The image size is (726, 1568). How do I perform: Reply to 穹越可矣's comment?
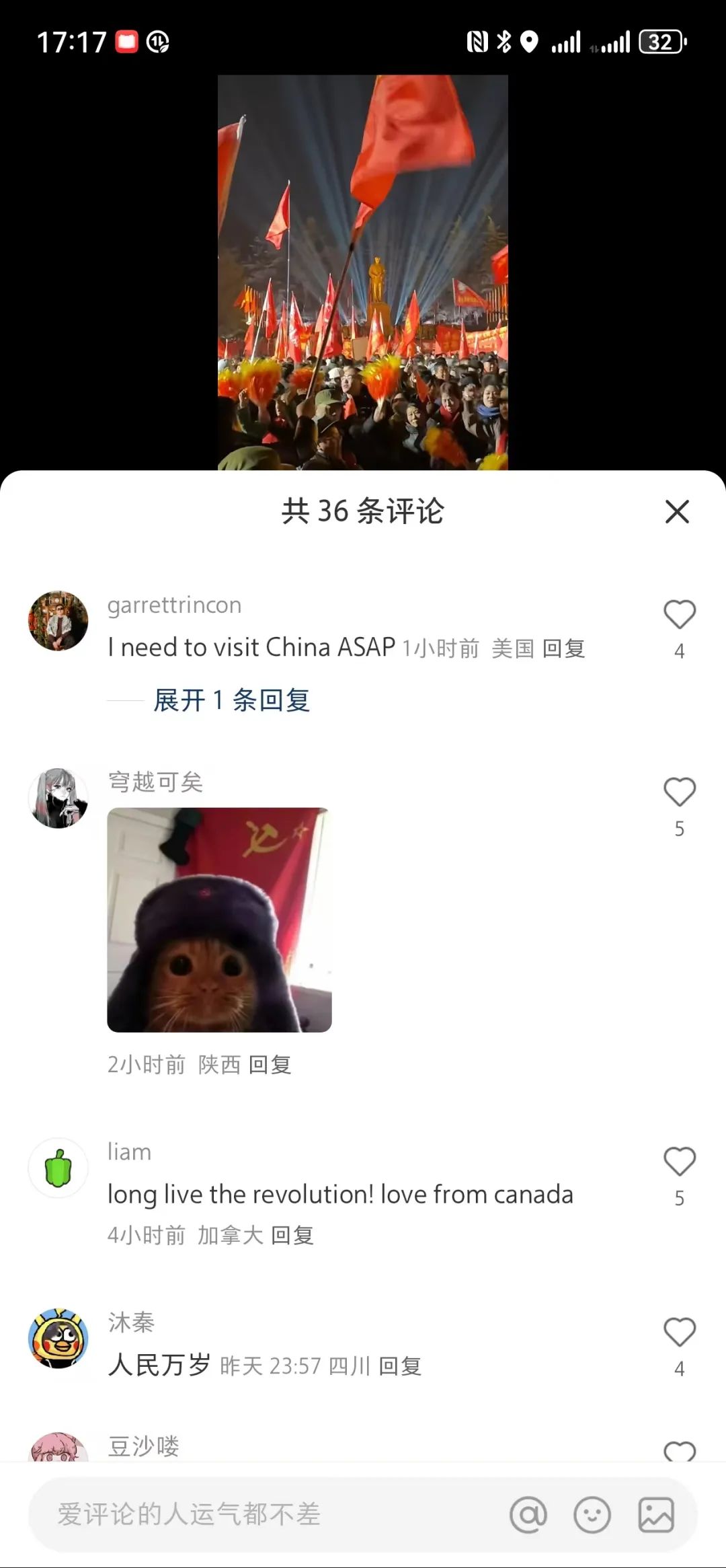pos(270,1065)
